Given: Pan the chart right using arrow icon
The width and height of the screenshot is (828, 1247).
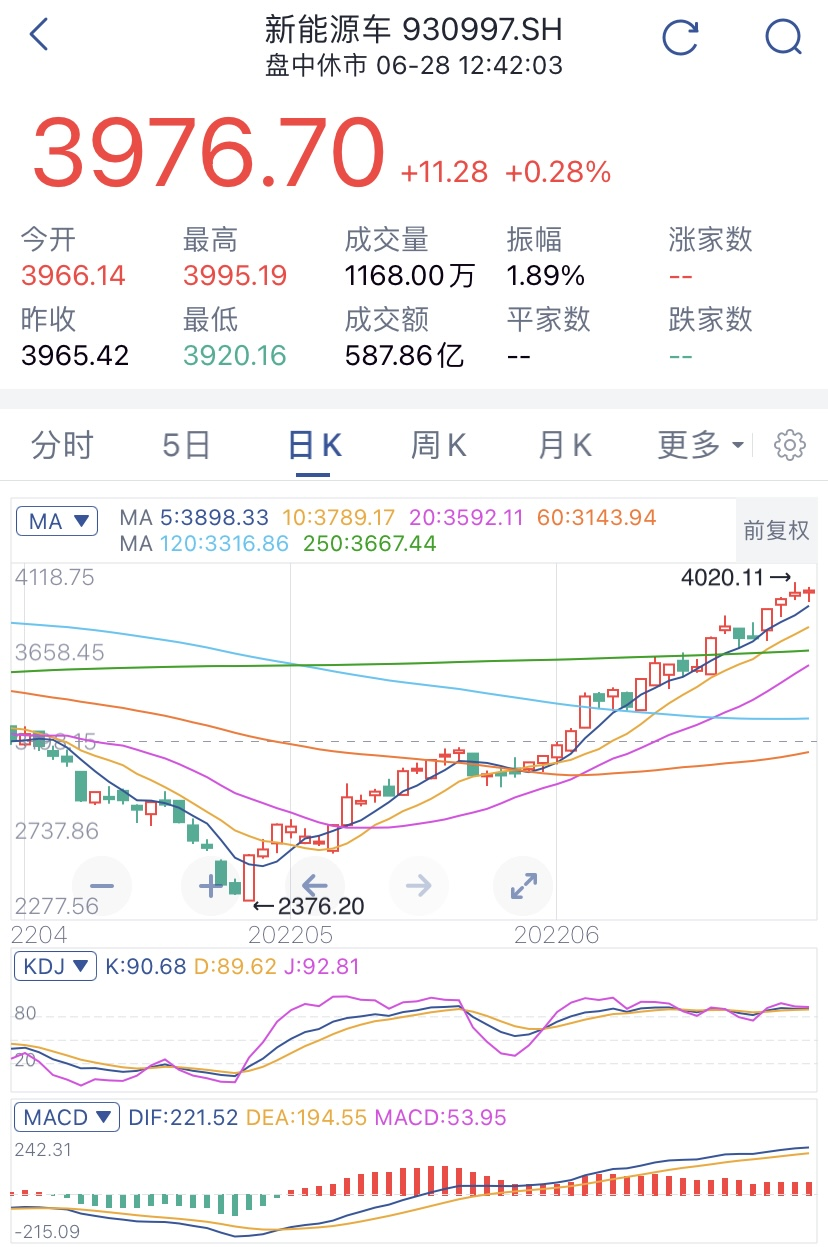Looking at the screenshot, I should (x=418, y=885).
